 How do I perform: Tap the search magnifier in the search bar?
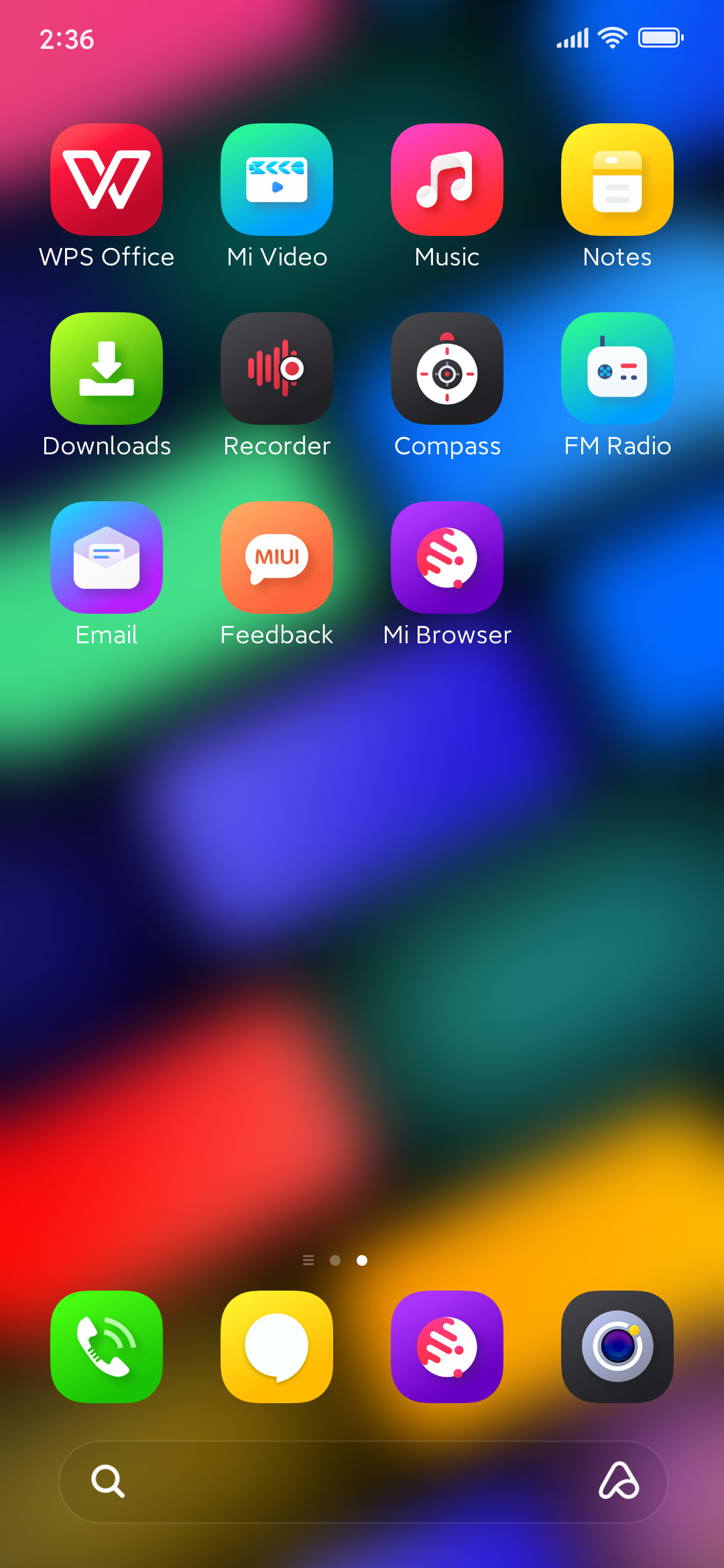click(x=108, y=1481)
